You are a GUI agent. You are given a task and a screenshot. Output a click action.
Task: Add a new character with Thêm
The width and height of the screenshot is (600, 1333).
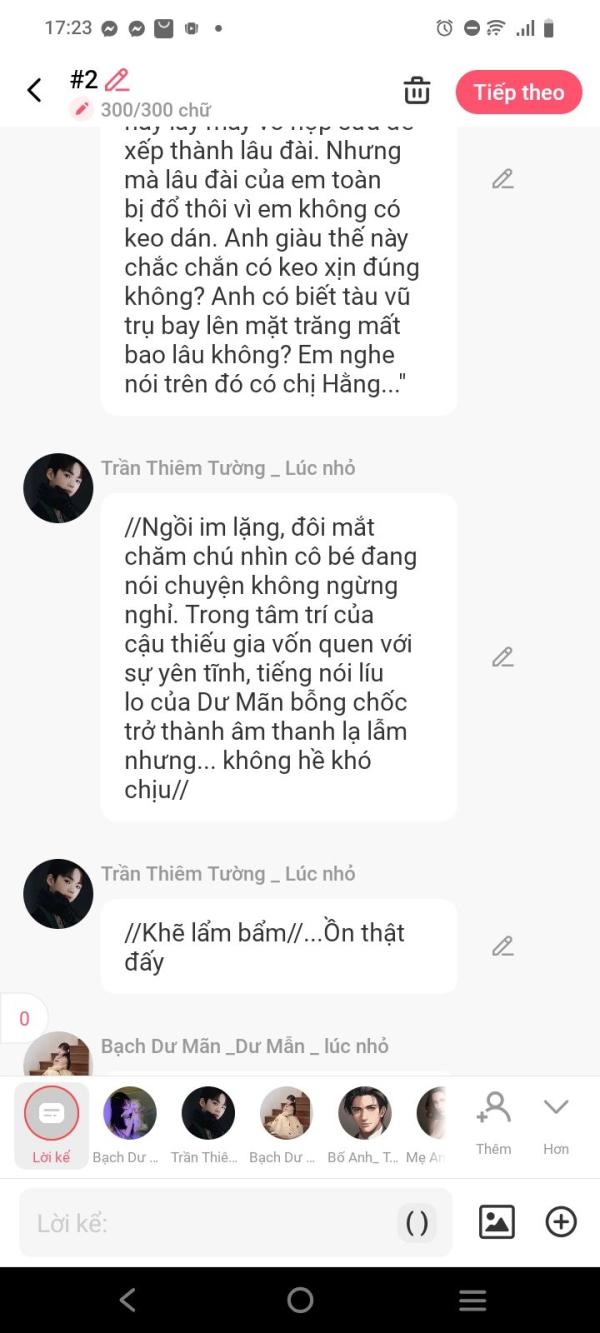493,1124
